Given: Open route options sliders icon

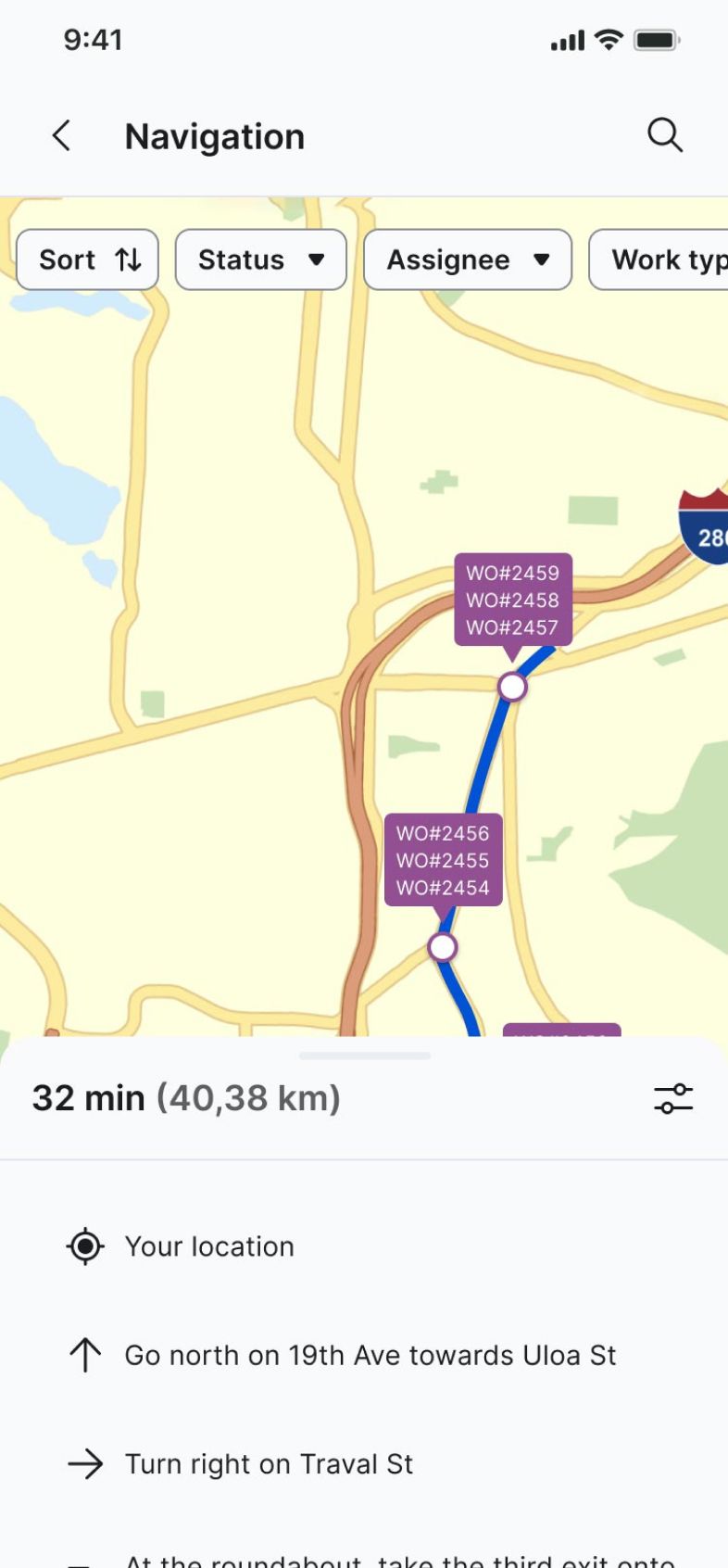Looking at the screenshot, I should tap(673, 1098).
